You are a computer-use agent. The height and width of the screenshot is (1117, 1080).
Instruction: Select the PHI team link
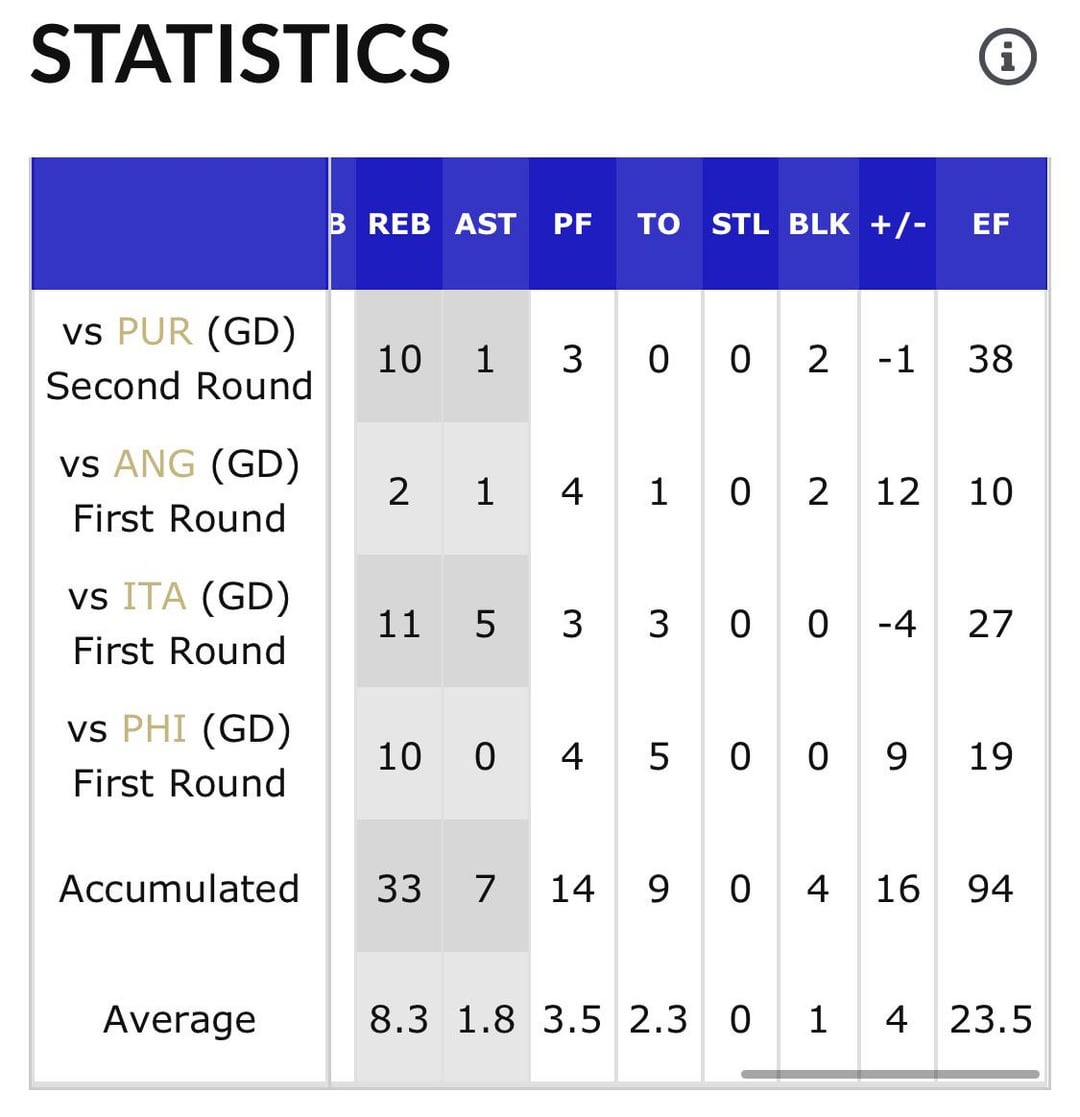(x=154, y=730)
